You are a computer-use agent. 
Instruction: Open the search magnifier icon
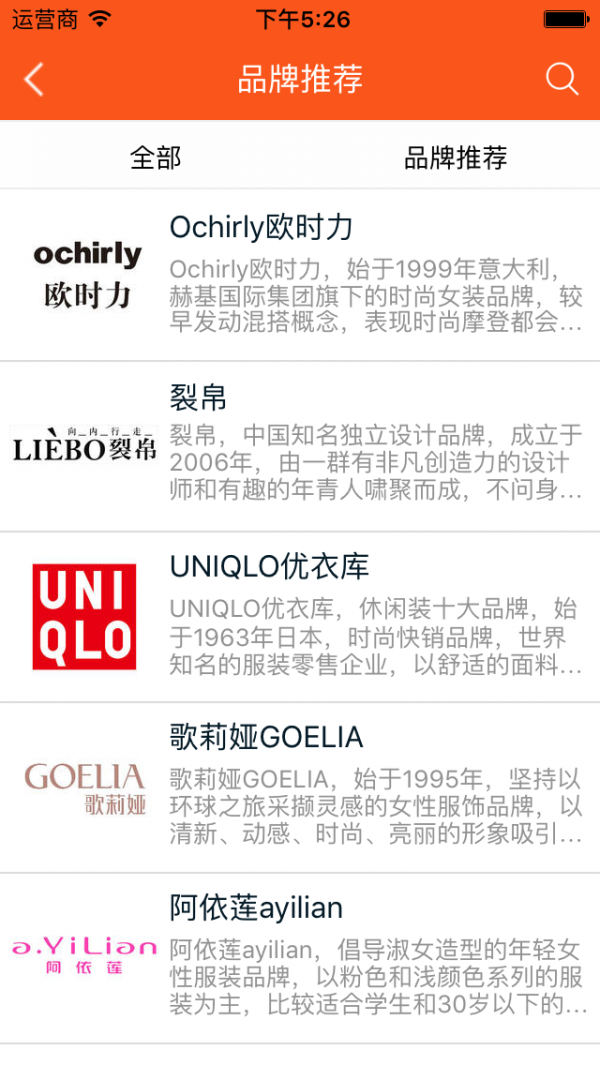pyautogui.click(x=562, y=79)
